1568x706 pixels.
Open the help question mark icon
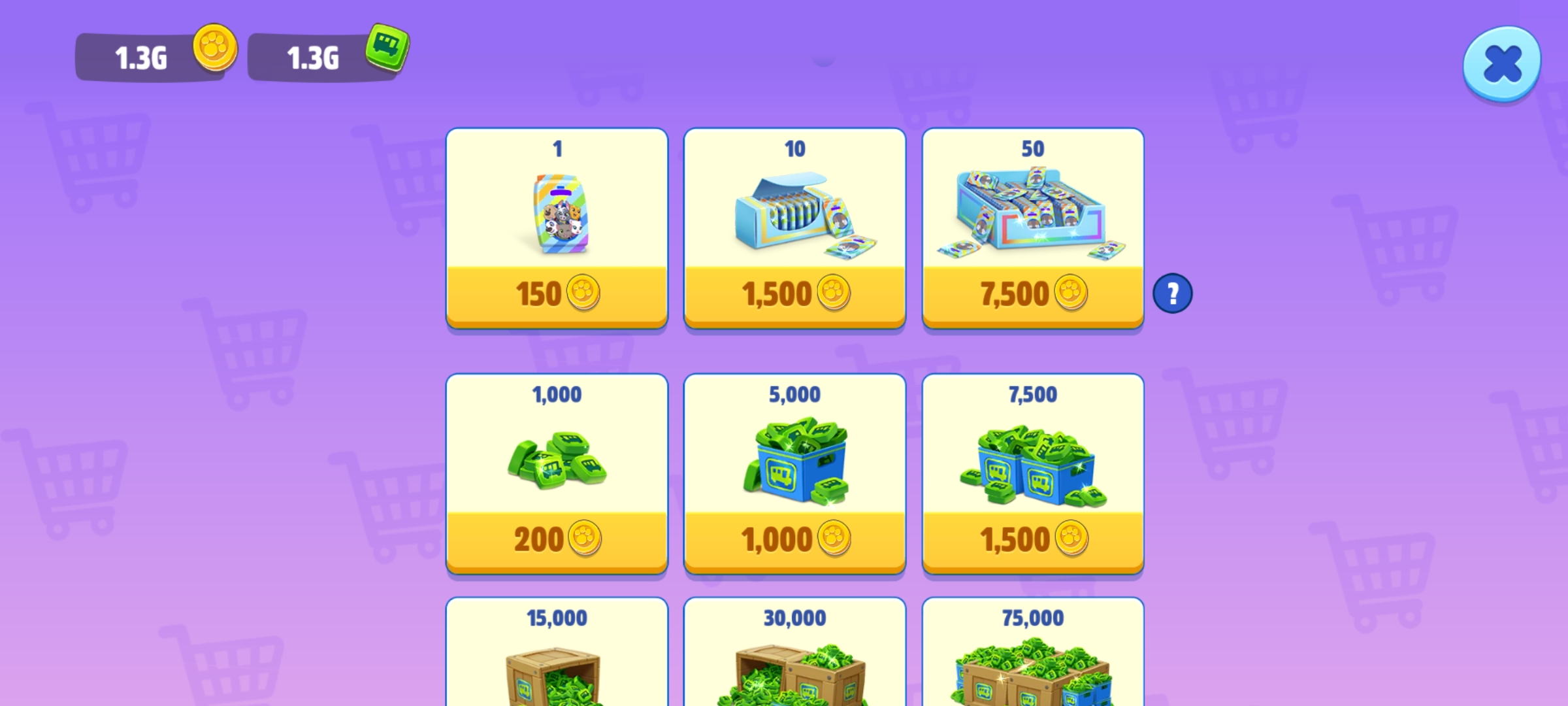1172,294
